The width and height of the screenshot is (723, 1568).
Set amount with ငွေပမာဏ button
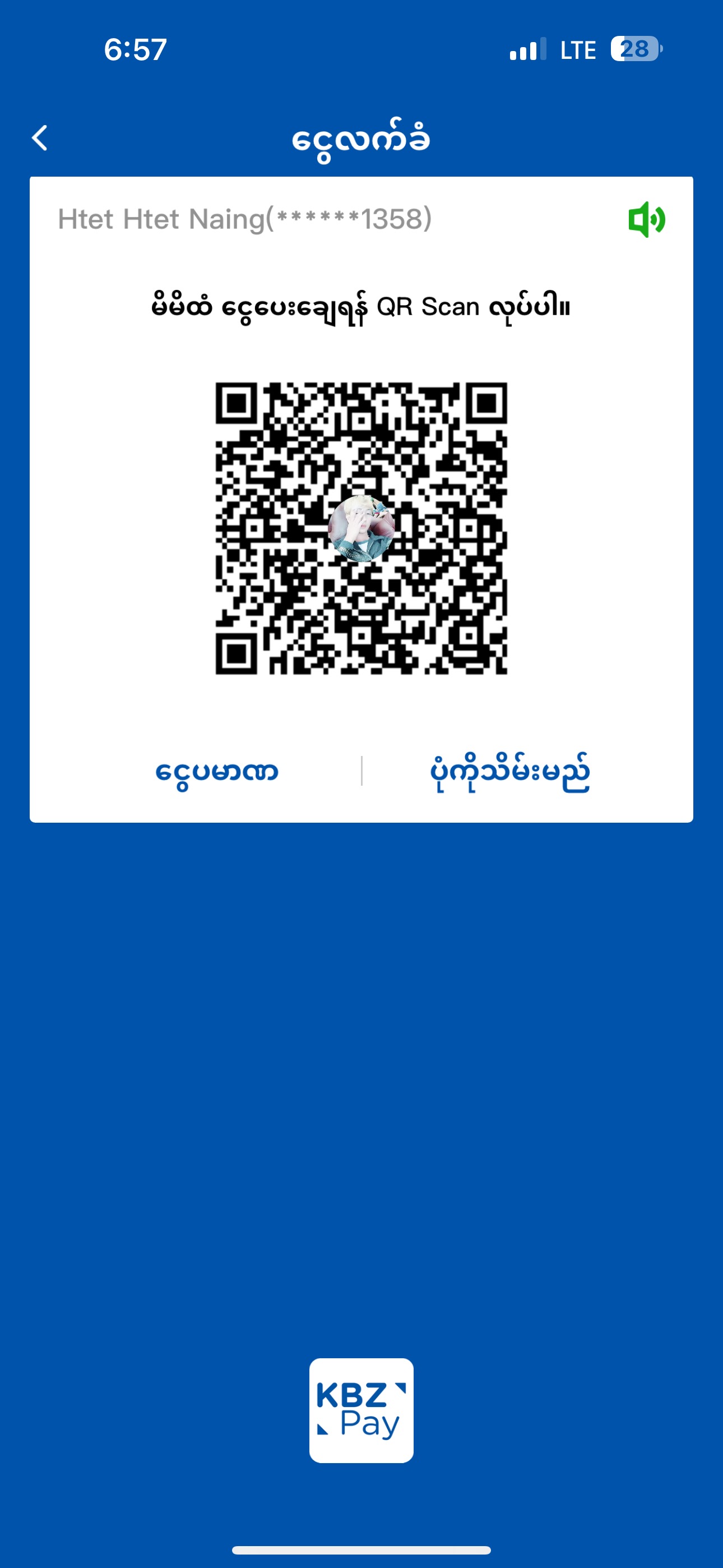point(217,772)
